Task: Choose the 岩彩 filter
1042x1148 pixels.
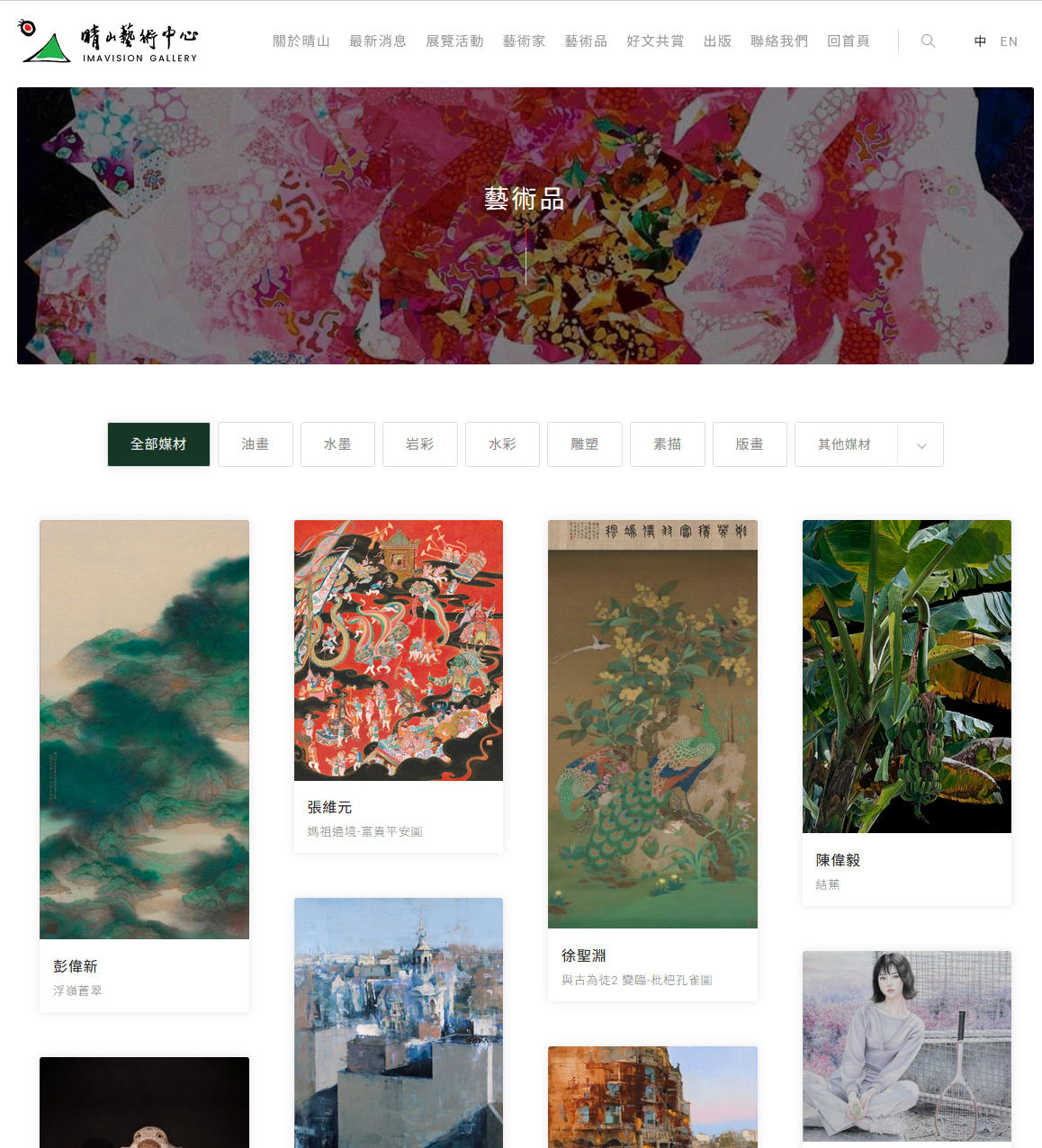Action: 419,444
